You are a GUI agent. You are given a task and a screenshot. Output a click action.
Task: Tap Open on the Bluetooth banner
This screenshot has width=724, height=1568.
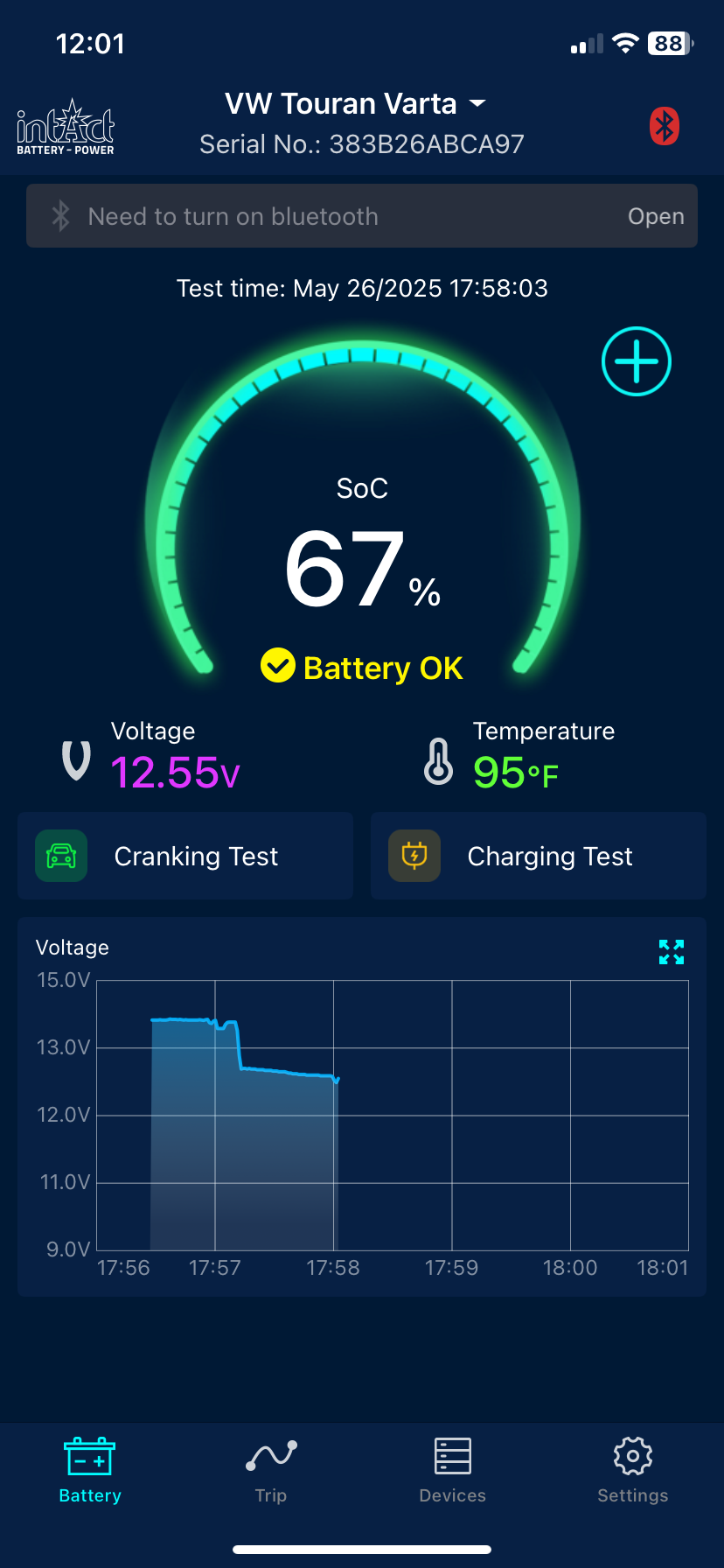[656, 216]
